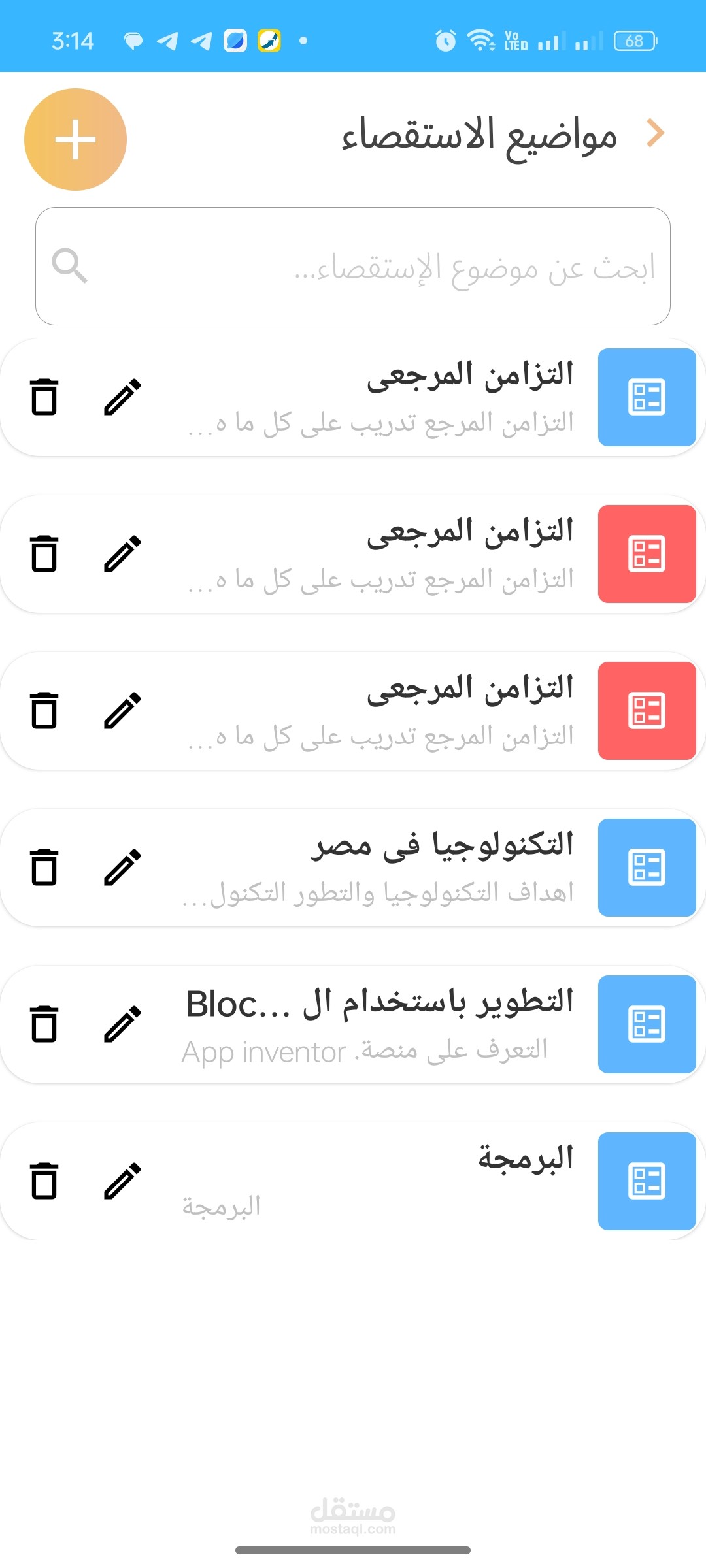Edit the blue-icon التزامن المرجعي topic
This screenshot has height=1568, width=706.
click(122, 397)
